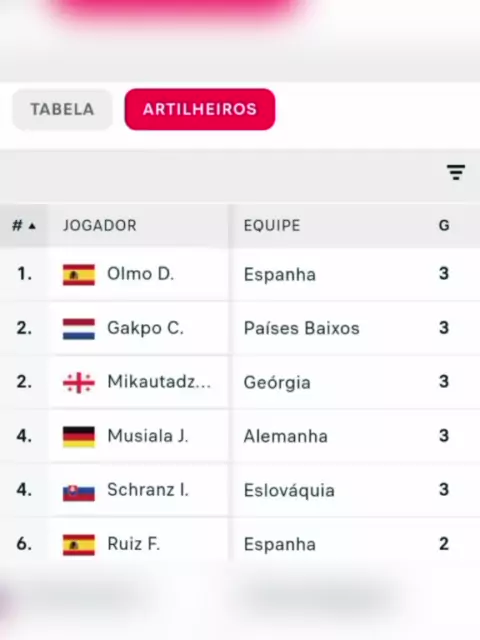Open Ruiz F. player row
This screenshot has height=640, width=480.
coord(240,543)
